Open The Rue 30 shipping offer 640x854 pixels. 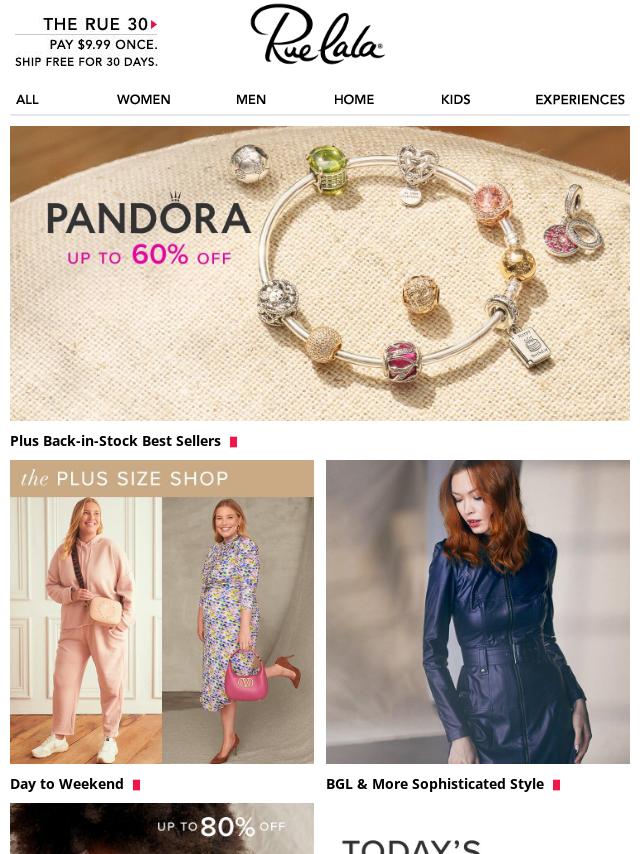86,42
